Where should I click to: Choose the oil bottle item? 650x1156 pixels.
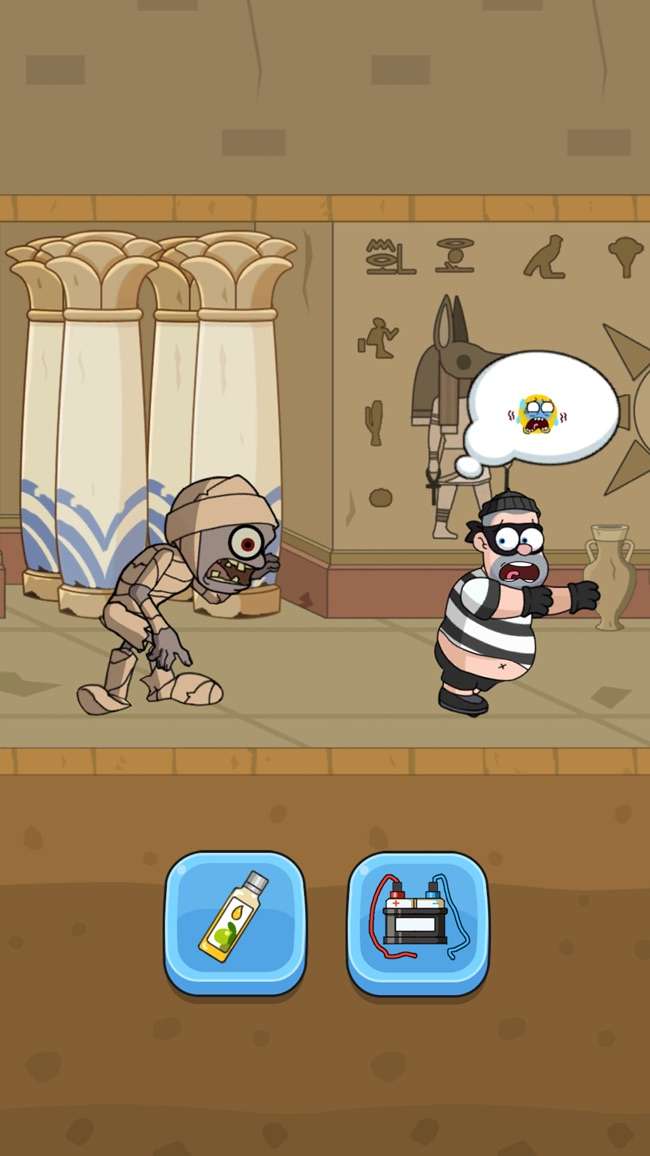[x=234, y=921]
